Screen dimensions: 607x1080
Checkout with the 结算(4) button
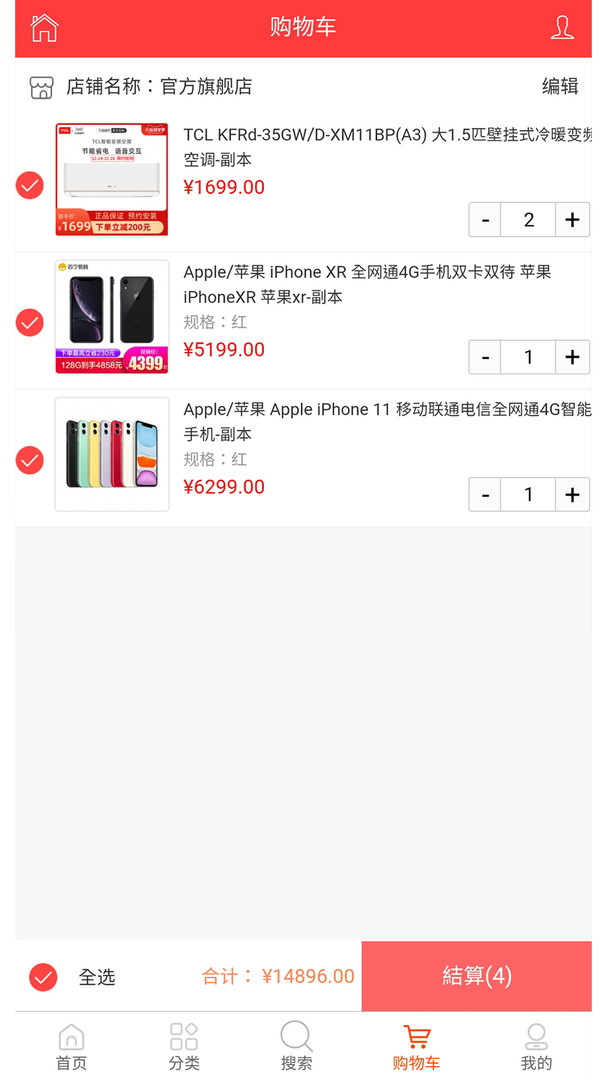click(x=477, y=976)
